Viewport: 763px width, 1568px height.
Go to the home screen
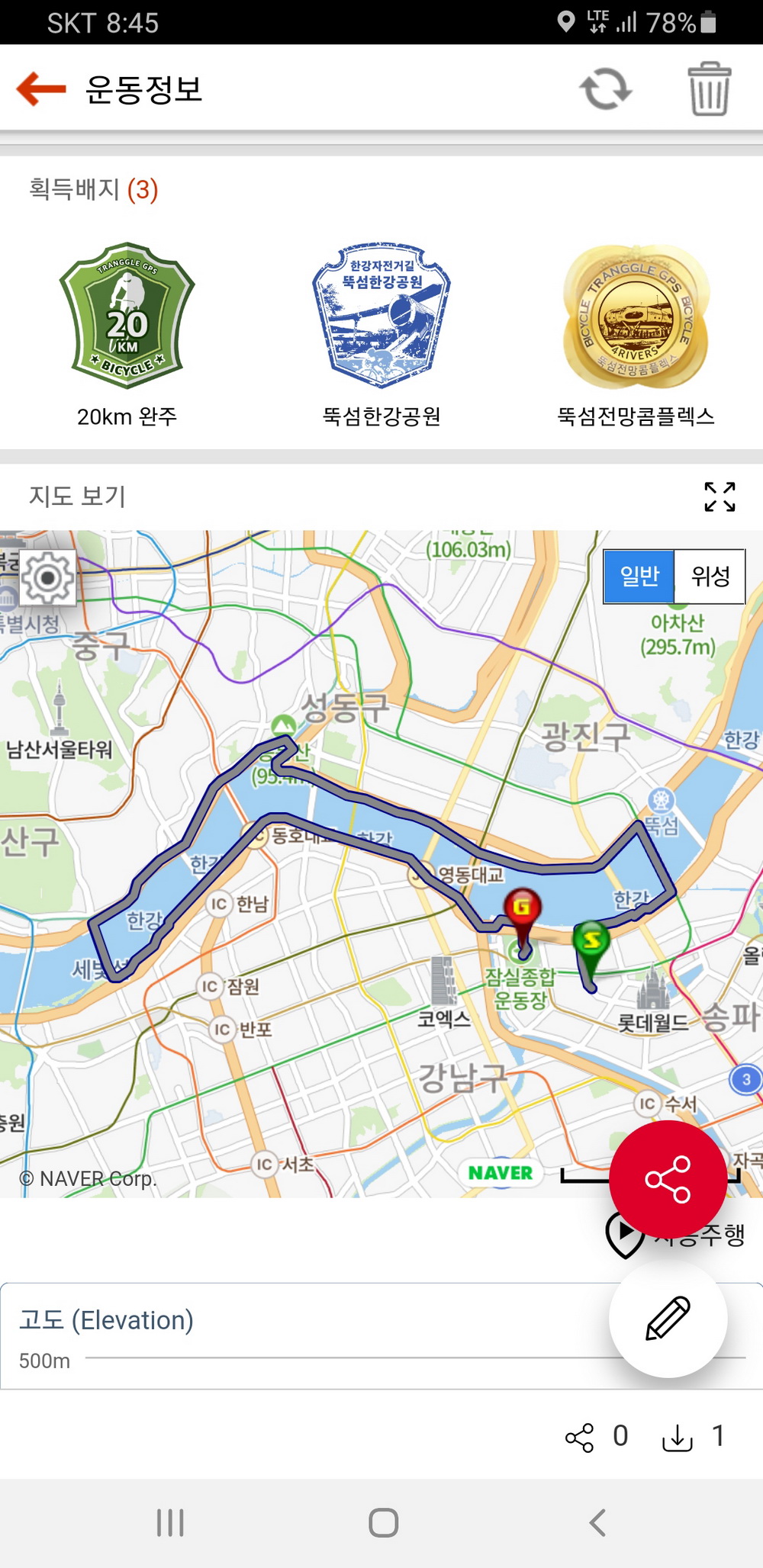tap(383, 1522)
